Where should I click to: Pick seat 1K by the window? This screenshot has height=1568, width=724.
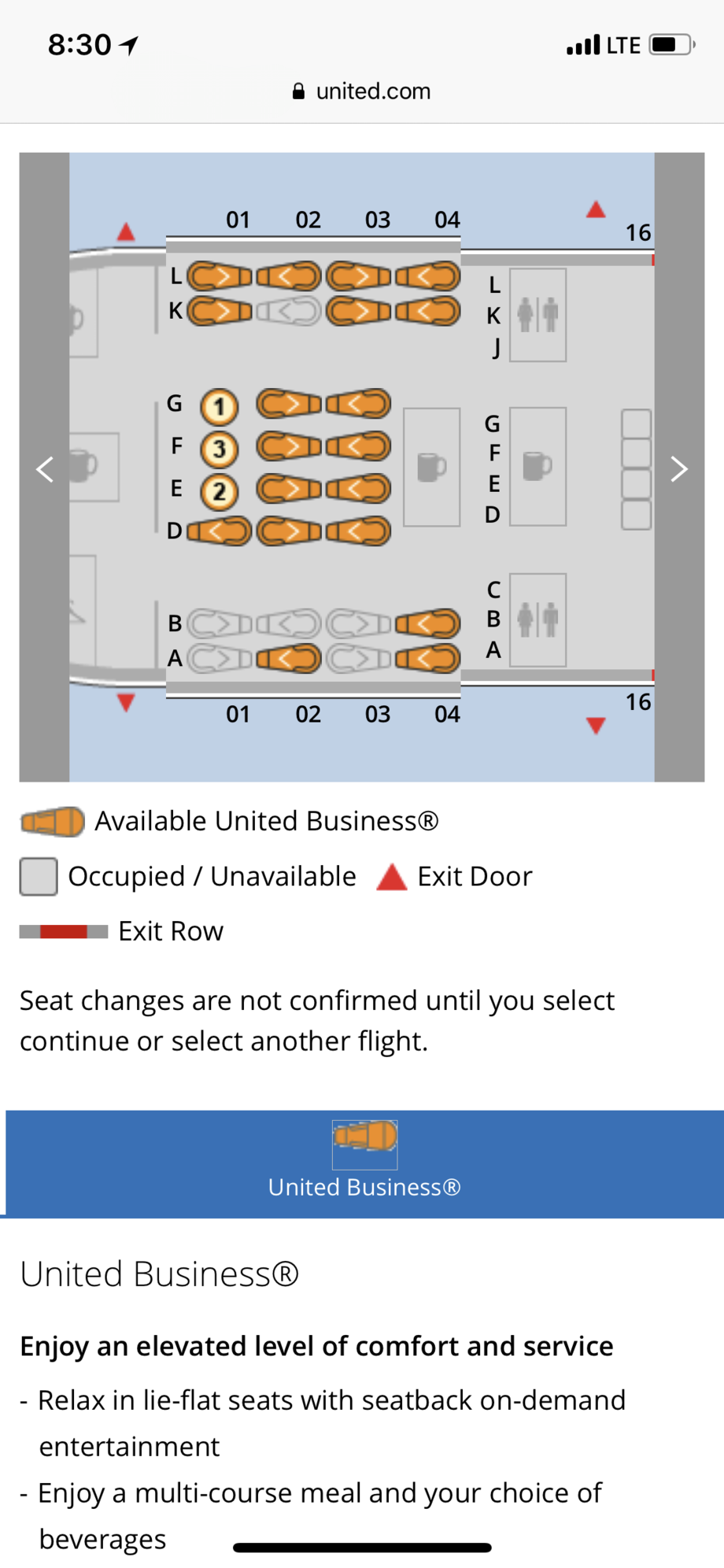pos(220,311)
